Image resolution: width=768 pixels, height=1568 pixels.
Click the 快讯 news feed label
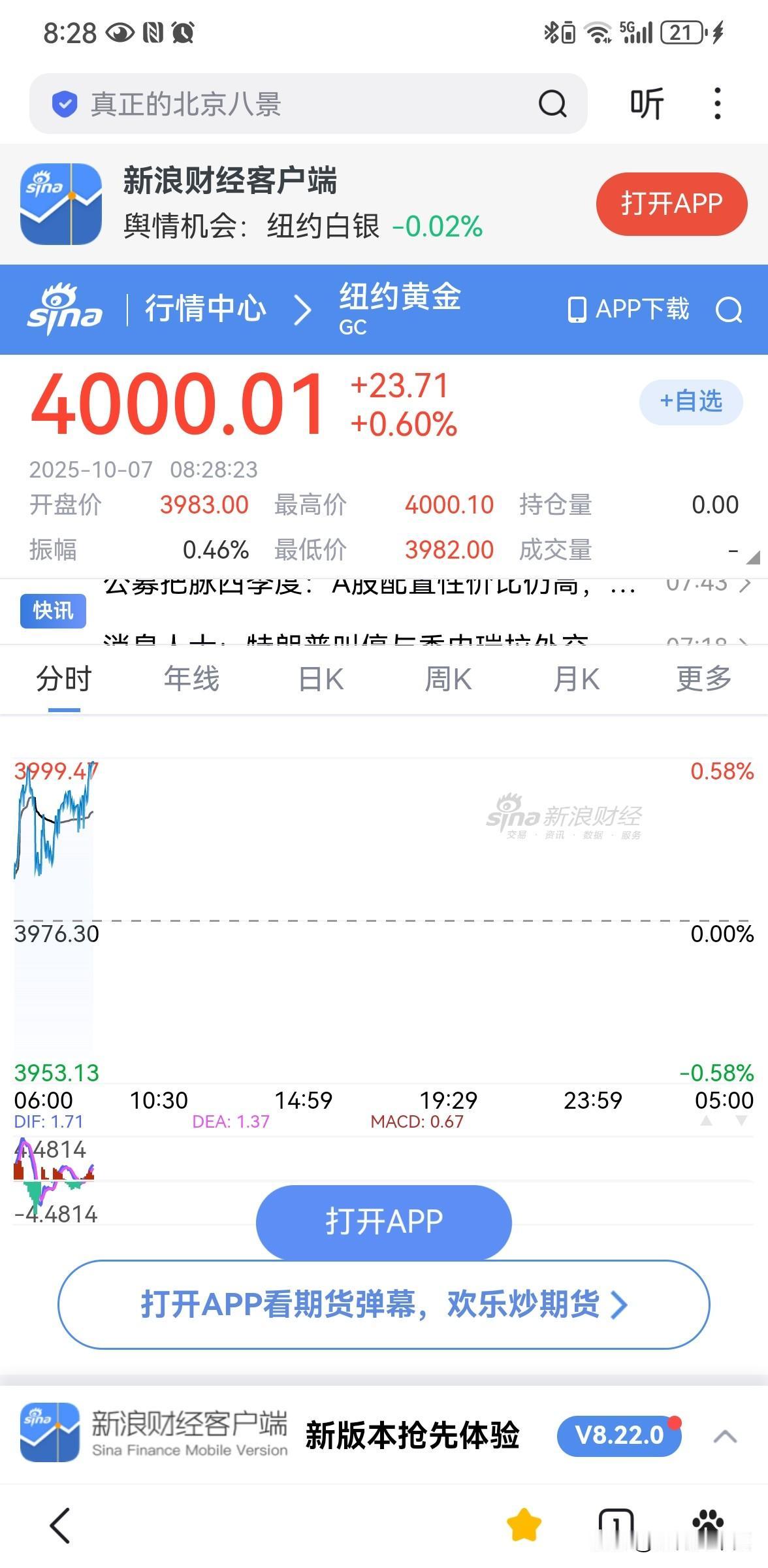52,610
